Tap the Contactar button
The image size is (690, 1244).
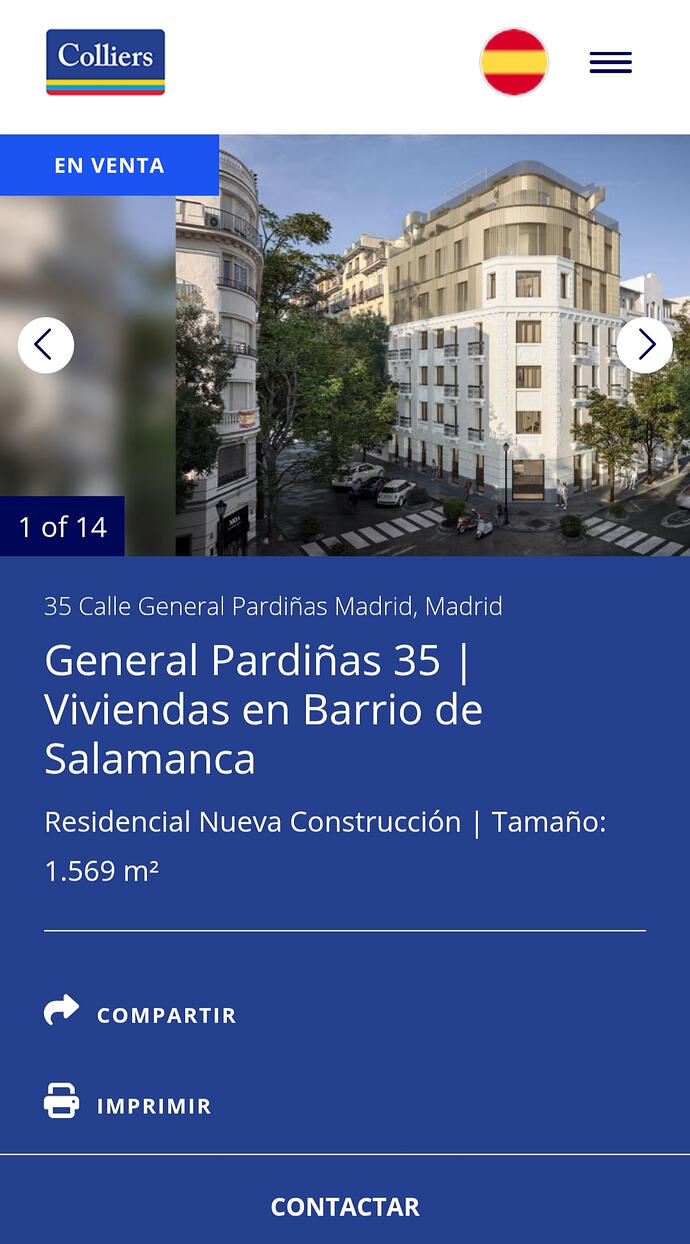click(x=345, y=1206)
